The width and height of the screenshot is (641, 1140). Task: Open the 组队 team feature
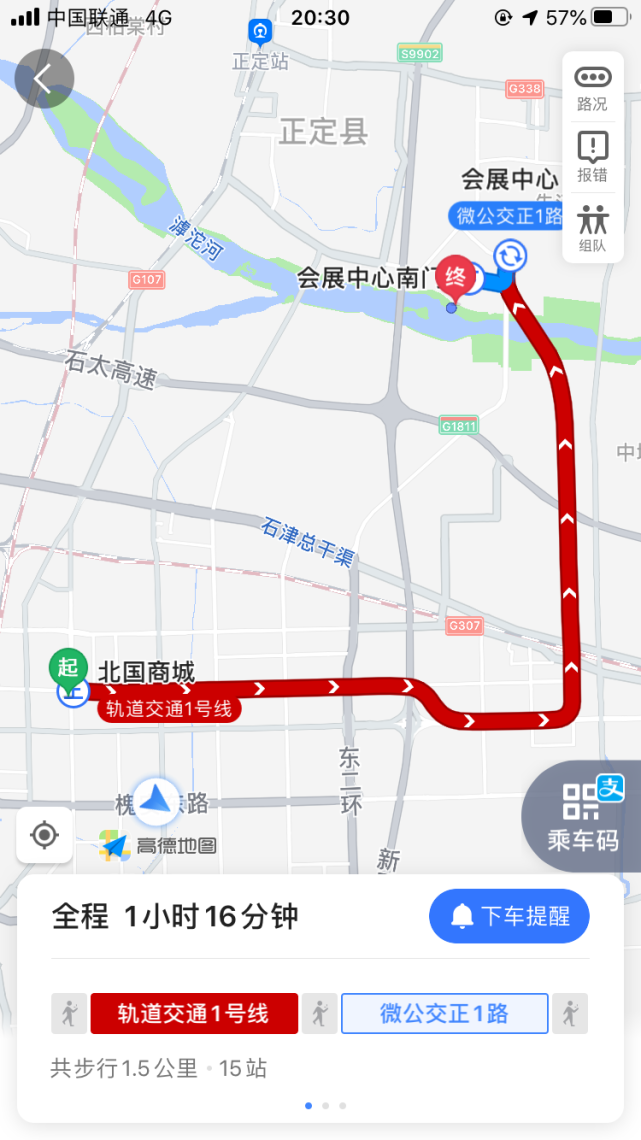592,228
